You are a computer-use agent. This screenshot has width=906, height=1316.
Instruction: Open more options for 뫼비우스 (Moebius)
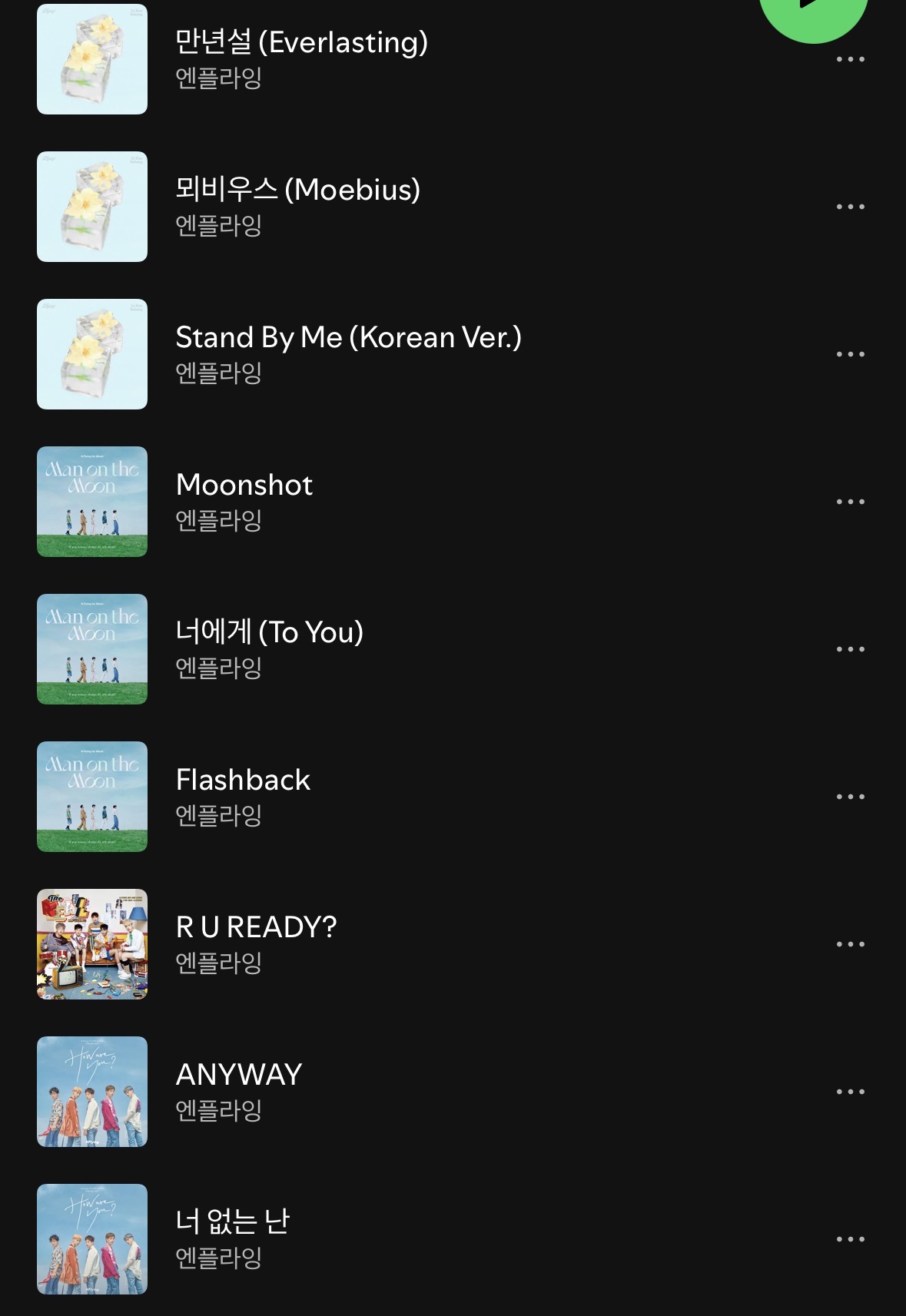pos(850,207)
